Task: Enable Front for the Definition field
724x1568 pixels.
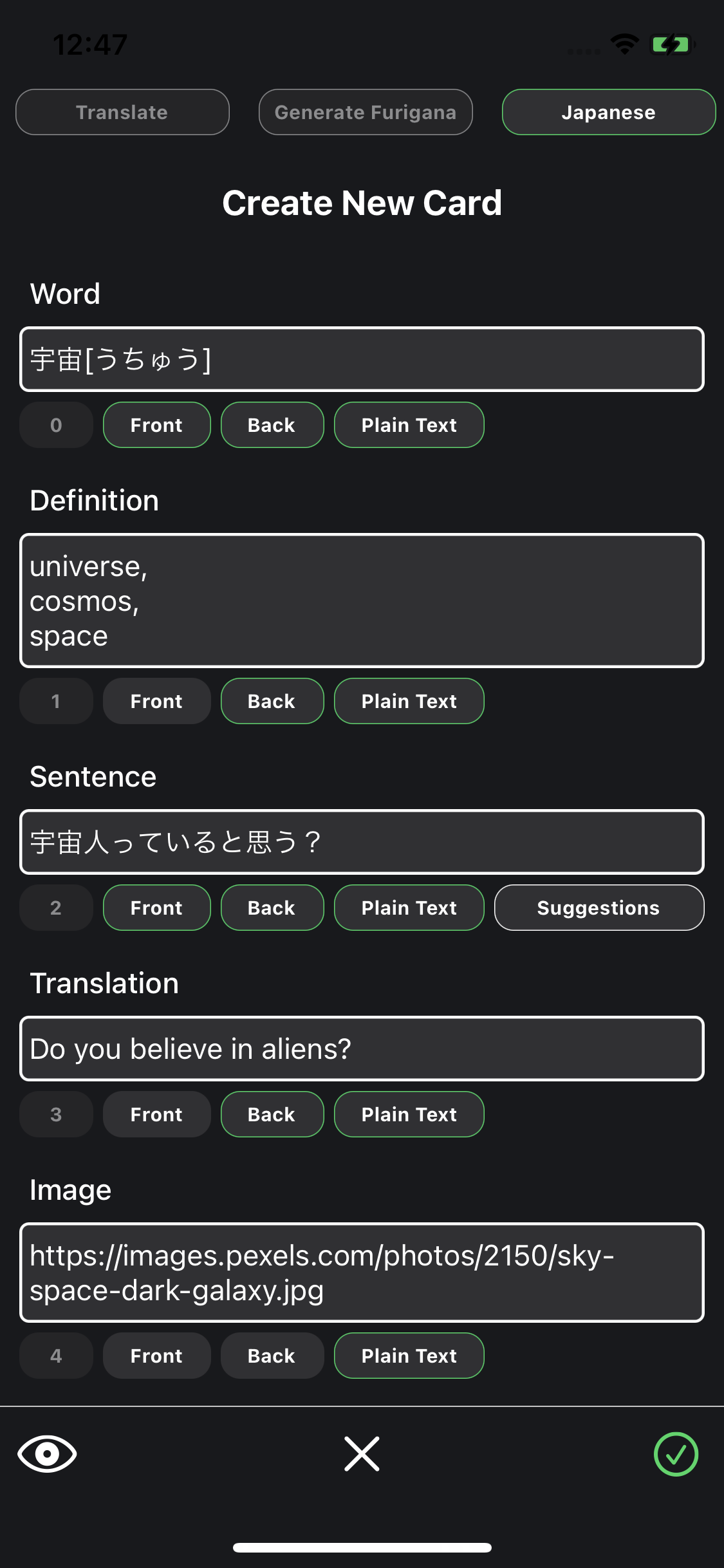Action: [156, 701]
